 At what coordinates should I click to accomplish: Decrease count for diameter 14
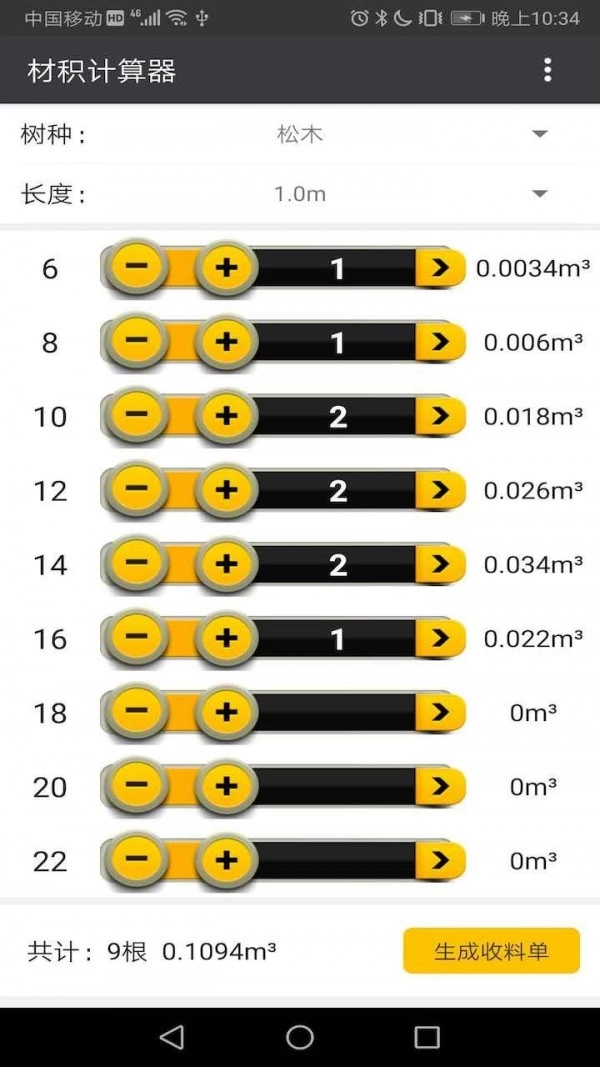[x=137, y=564]
